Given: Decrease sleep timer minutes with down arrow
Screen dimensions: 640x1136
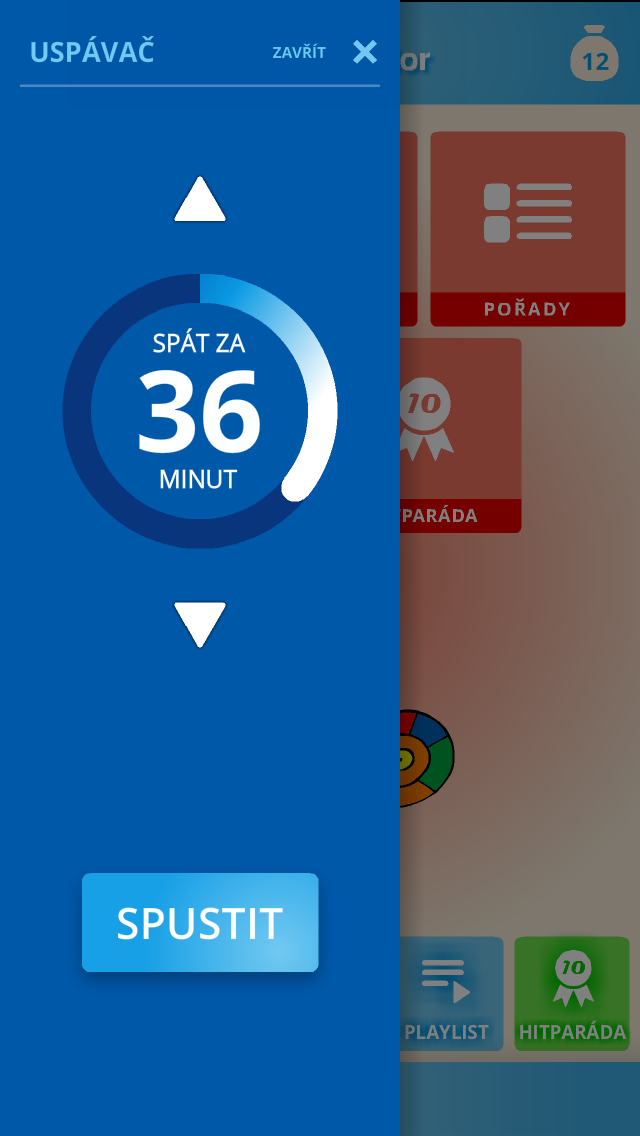Looking at the screenshot, I should [x=200, y=625].
